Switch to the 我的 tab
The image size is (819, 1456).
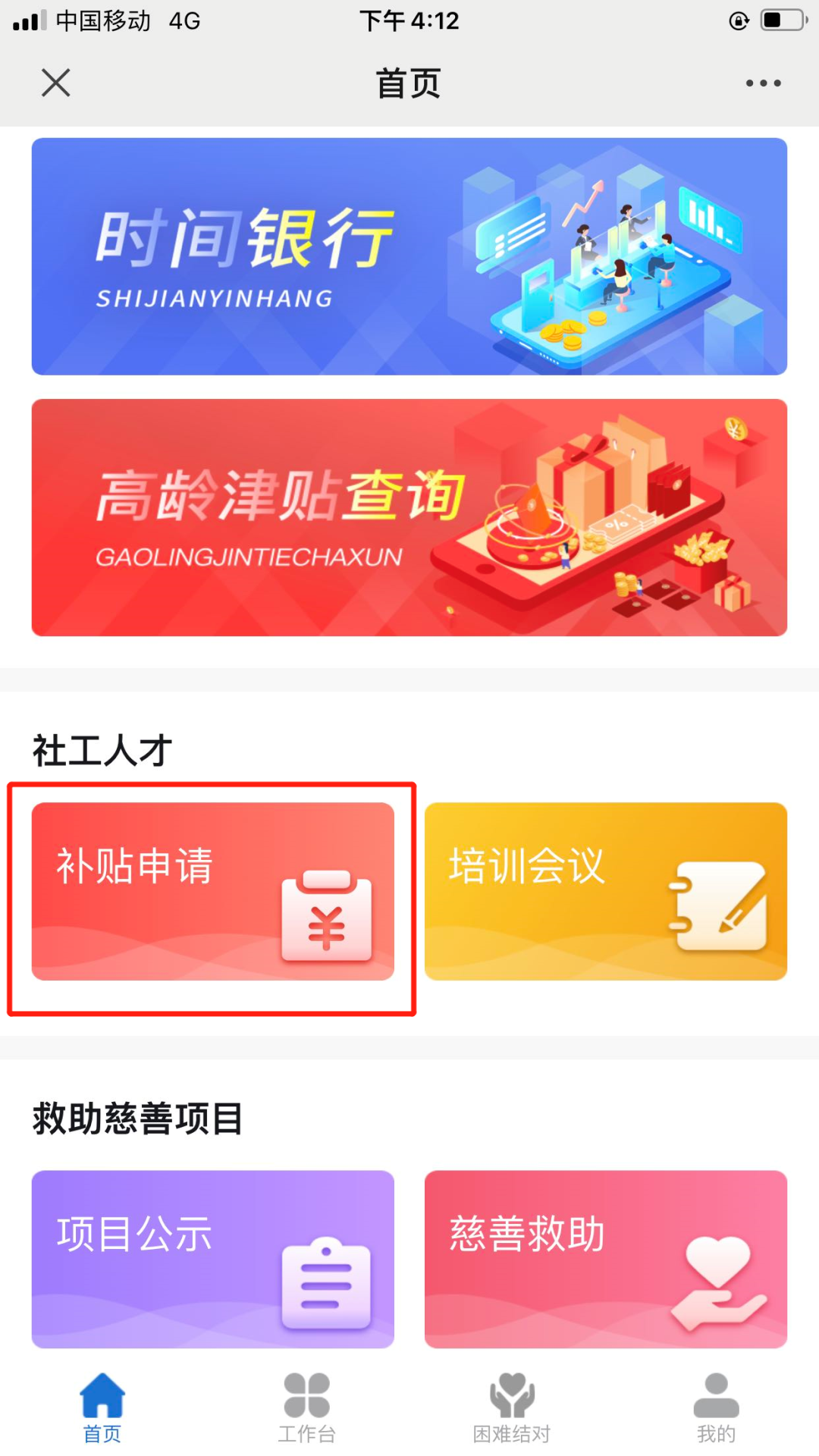(716, 1407)
